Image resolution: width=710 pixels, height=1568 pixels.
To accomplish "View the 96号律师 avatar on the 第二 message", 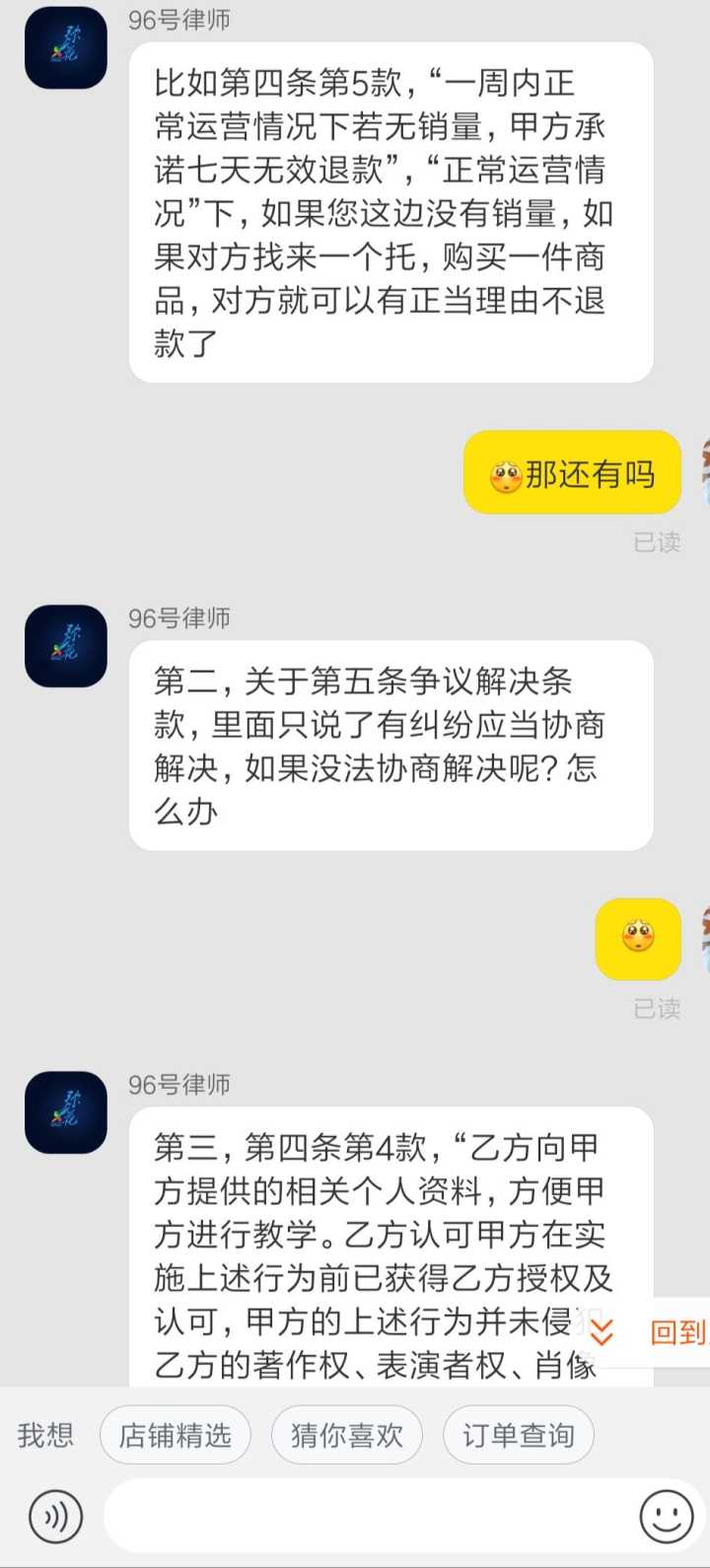I will (66, 646).
